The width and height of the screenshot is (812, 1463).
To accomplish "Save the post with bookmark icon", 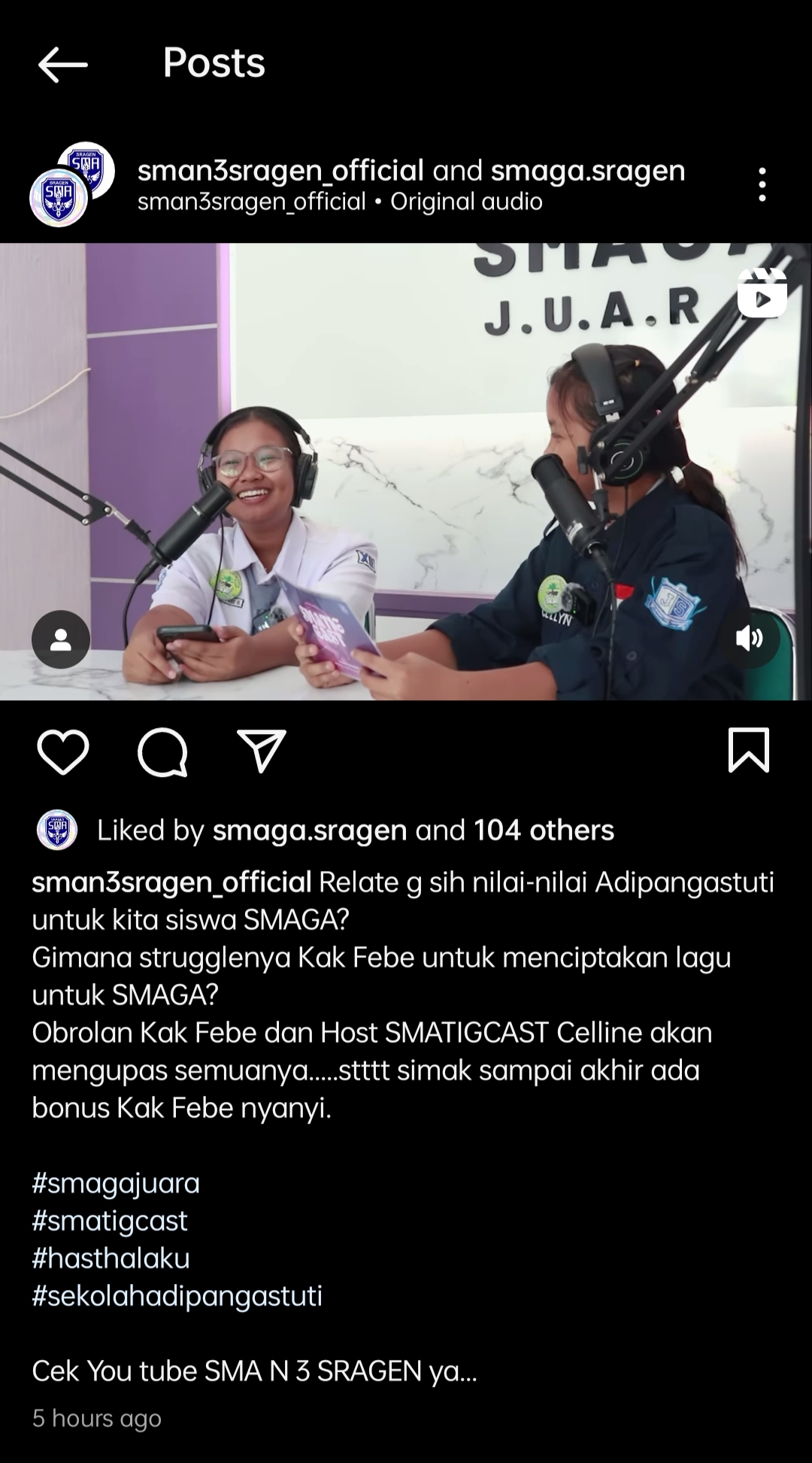I will click(x=749, y=750).
